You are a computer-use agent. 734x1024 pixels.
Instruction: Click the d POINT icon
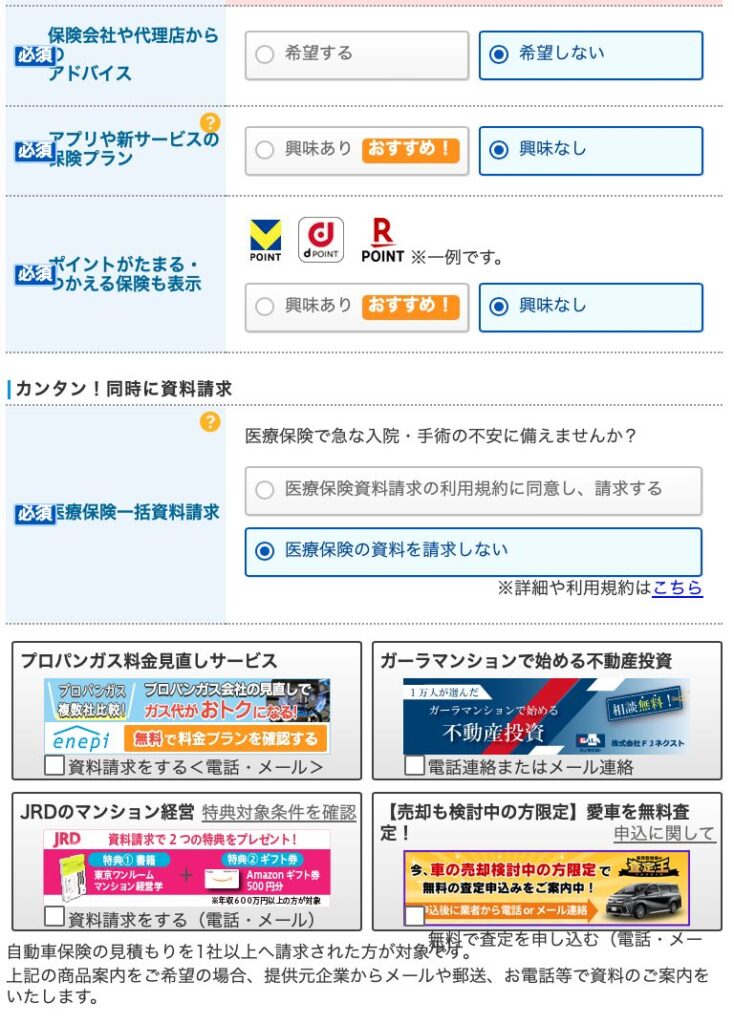[320, 239]
